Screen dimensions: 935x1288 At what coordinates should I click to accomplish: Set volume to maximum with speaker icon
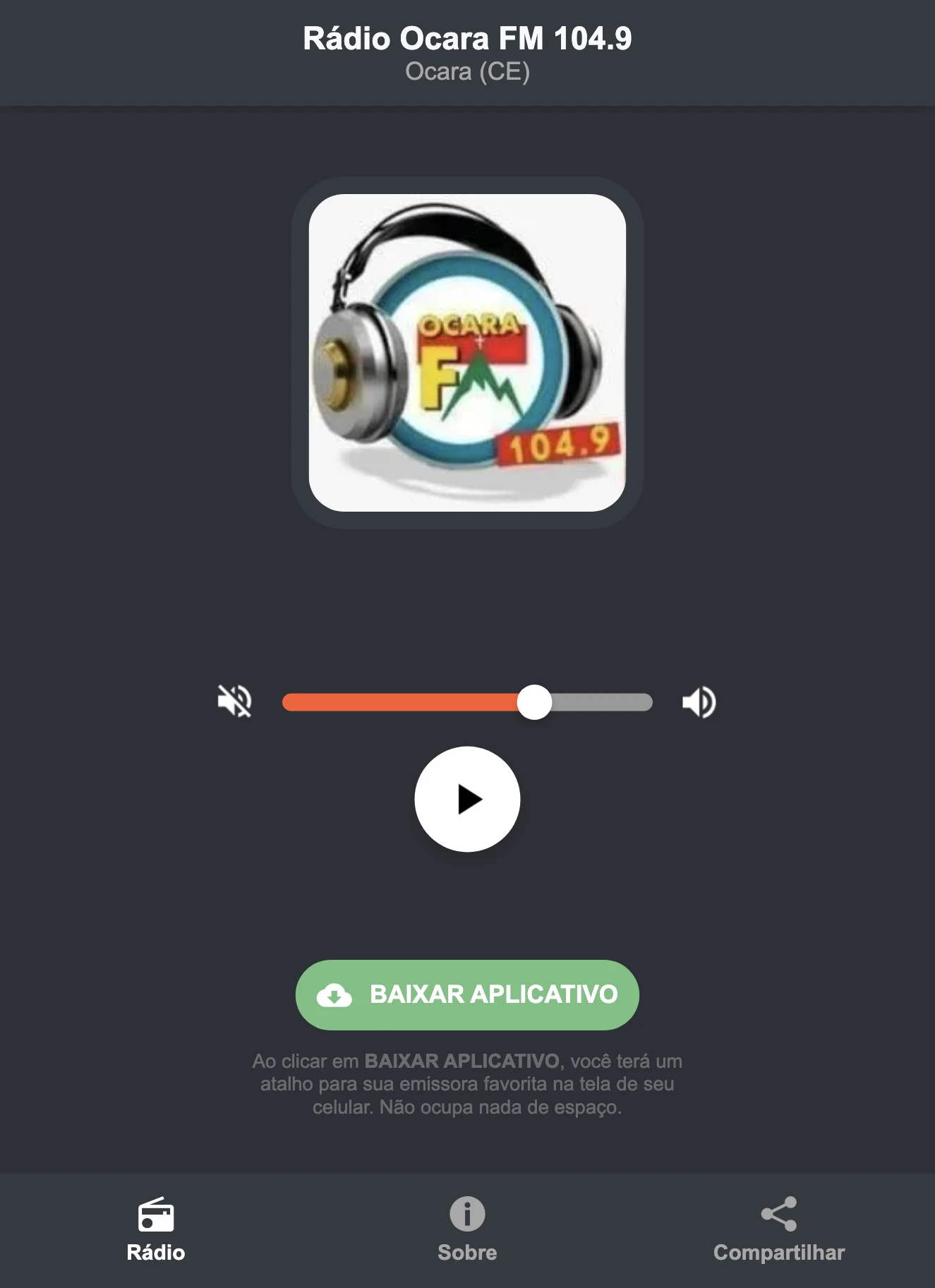click(699, 701)
